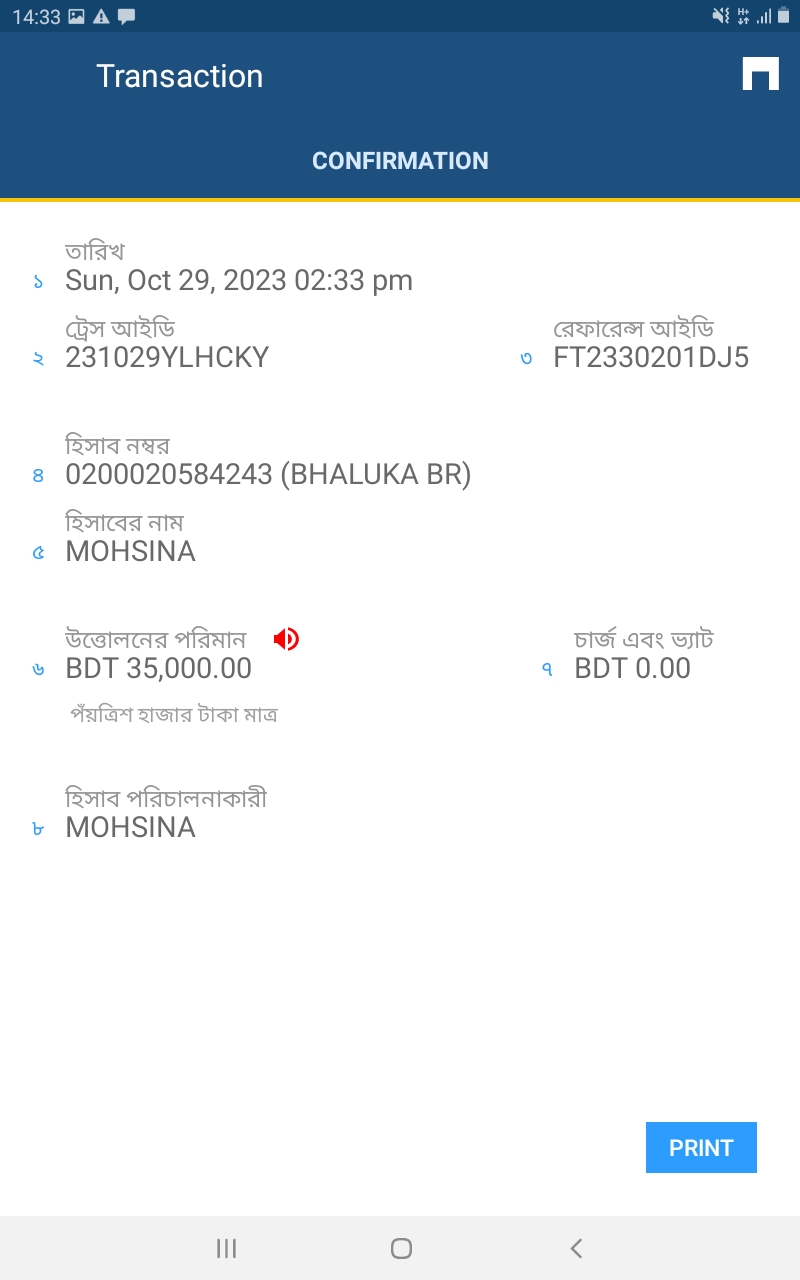
Task: Go back using the system back button
Action: 576,1247
